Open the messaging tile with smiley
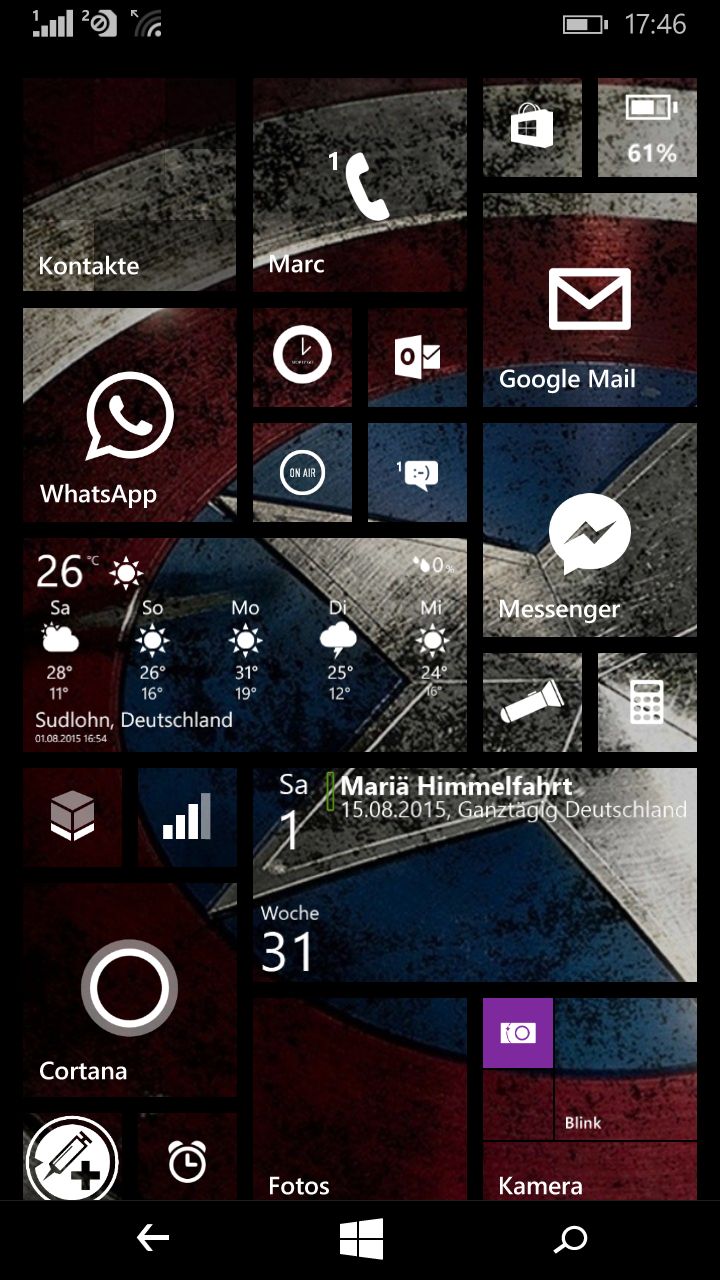The height and width of the screenshot is (1280, 720). tap(417, 472)
